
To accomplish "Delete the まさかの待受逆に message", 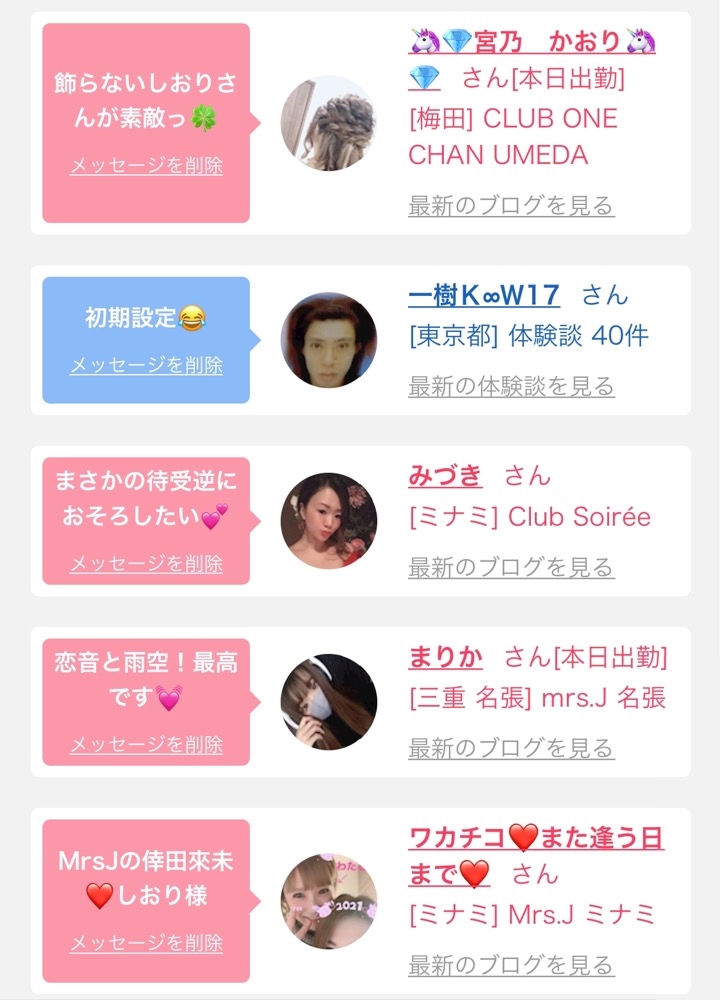I will tap(146, 564).
